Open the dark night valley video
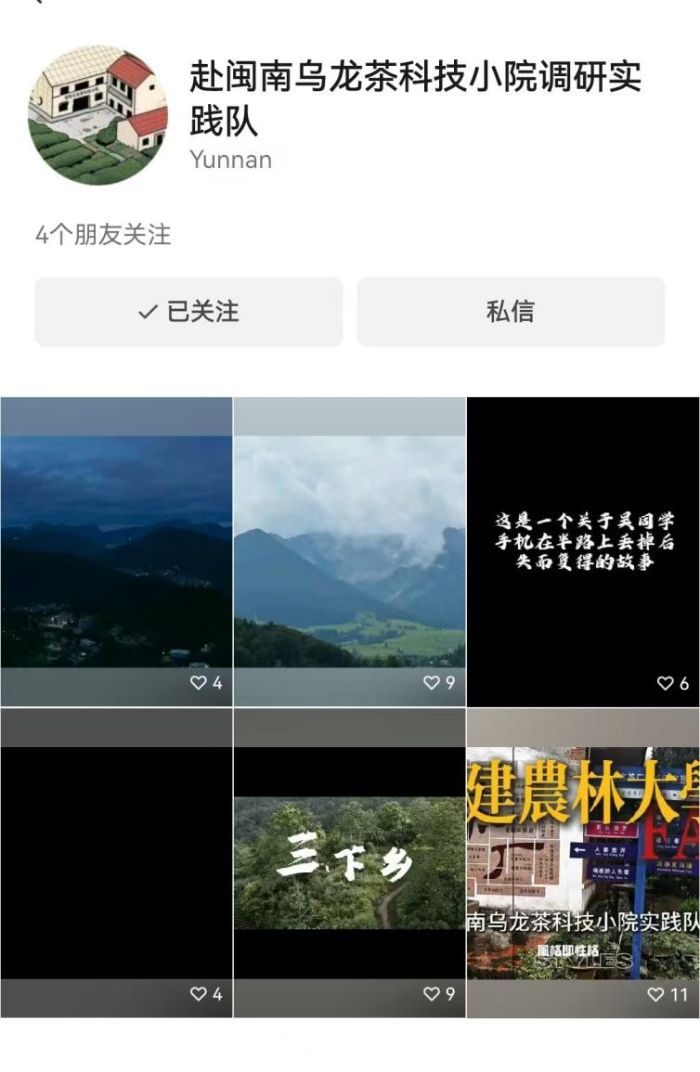 pyautogui.click(x=116, y=550)
